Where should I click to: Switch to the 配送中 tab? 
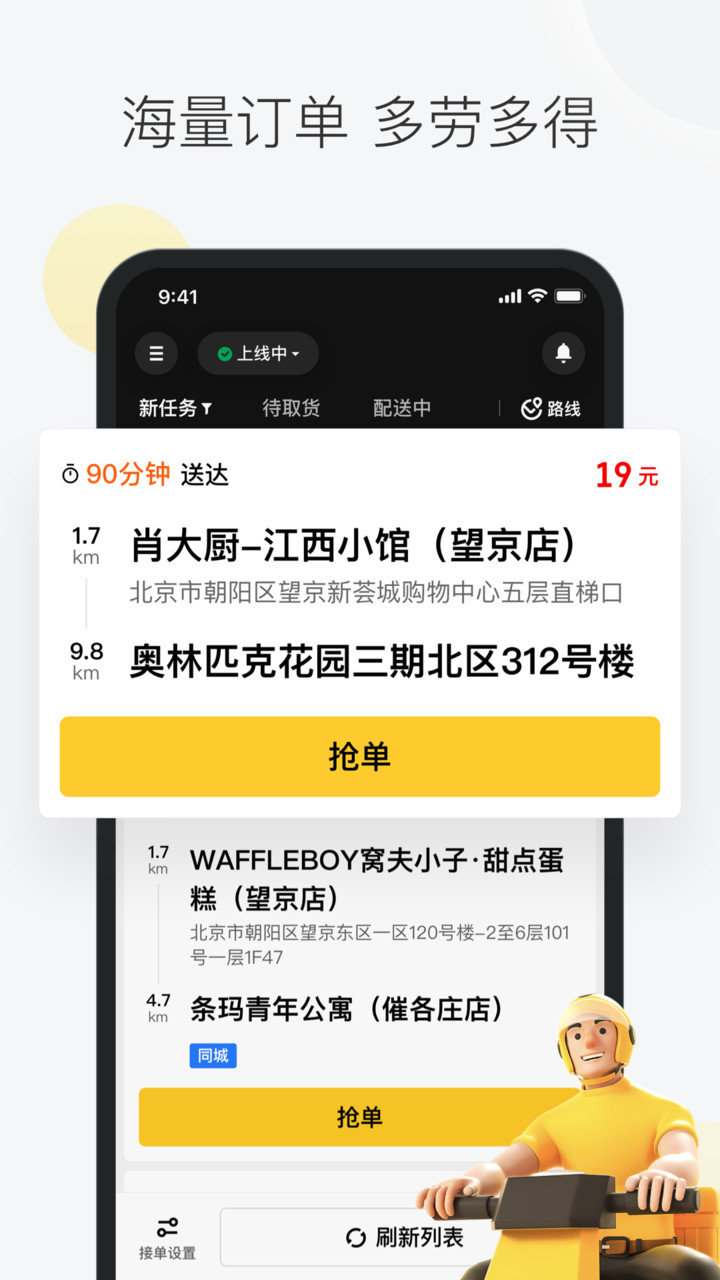coord(400,409)
